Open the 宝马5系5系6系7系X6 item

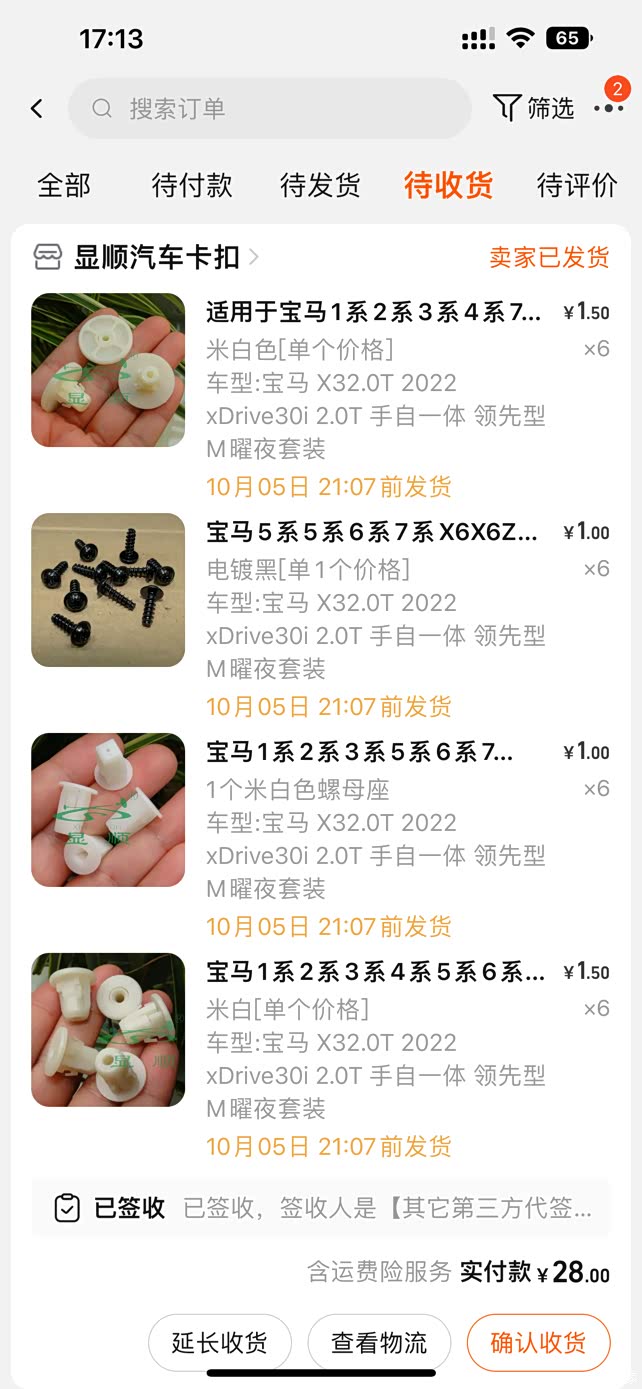(373, 532)
